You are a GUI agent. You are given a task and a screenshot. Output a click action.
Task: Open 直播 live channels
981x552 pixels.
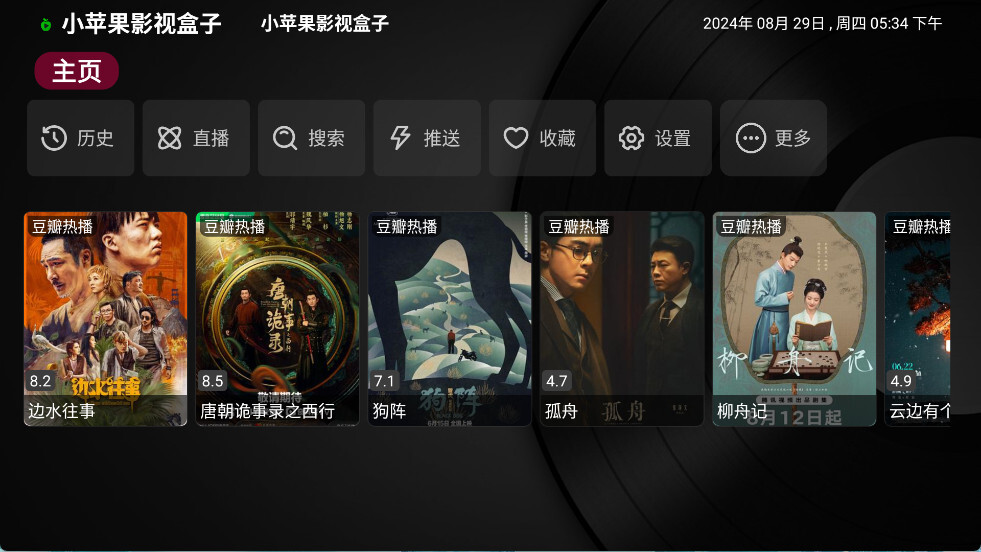point(196,138)
